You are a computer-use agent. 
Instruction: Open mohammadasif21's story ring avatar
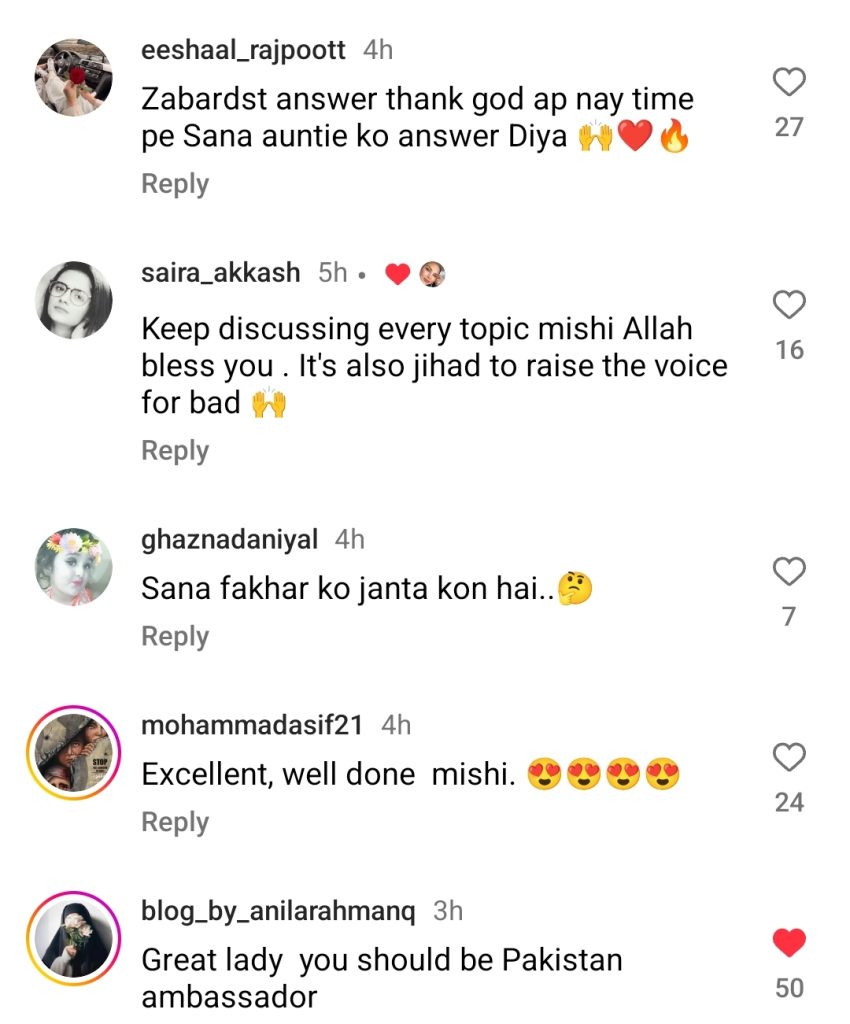point(74,753)
